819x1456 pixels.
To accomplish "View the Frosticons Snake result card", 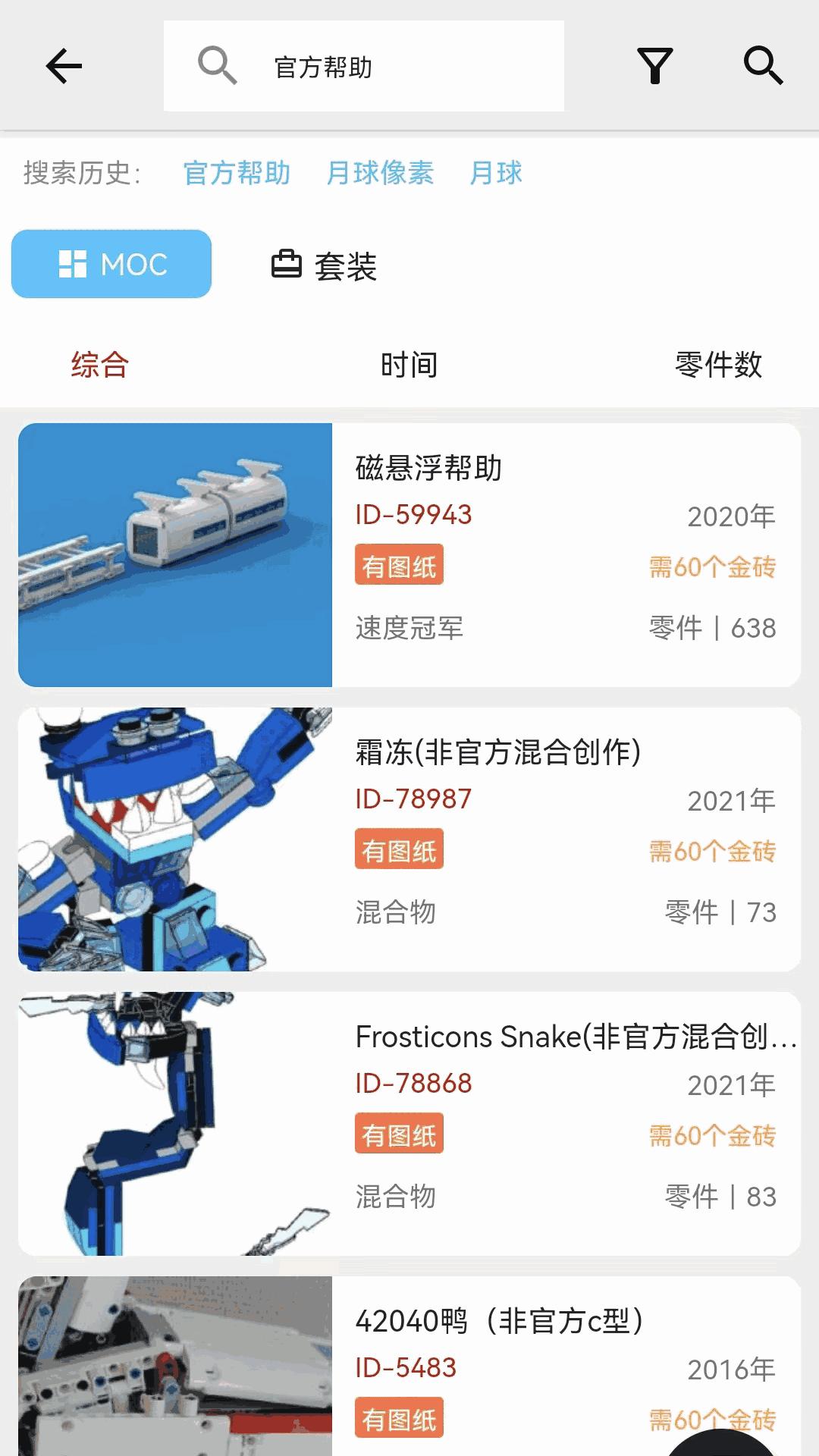I will [409, 1124].
